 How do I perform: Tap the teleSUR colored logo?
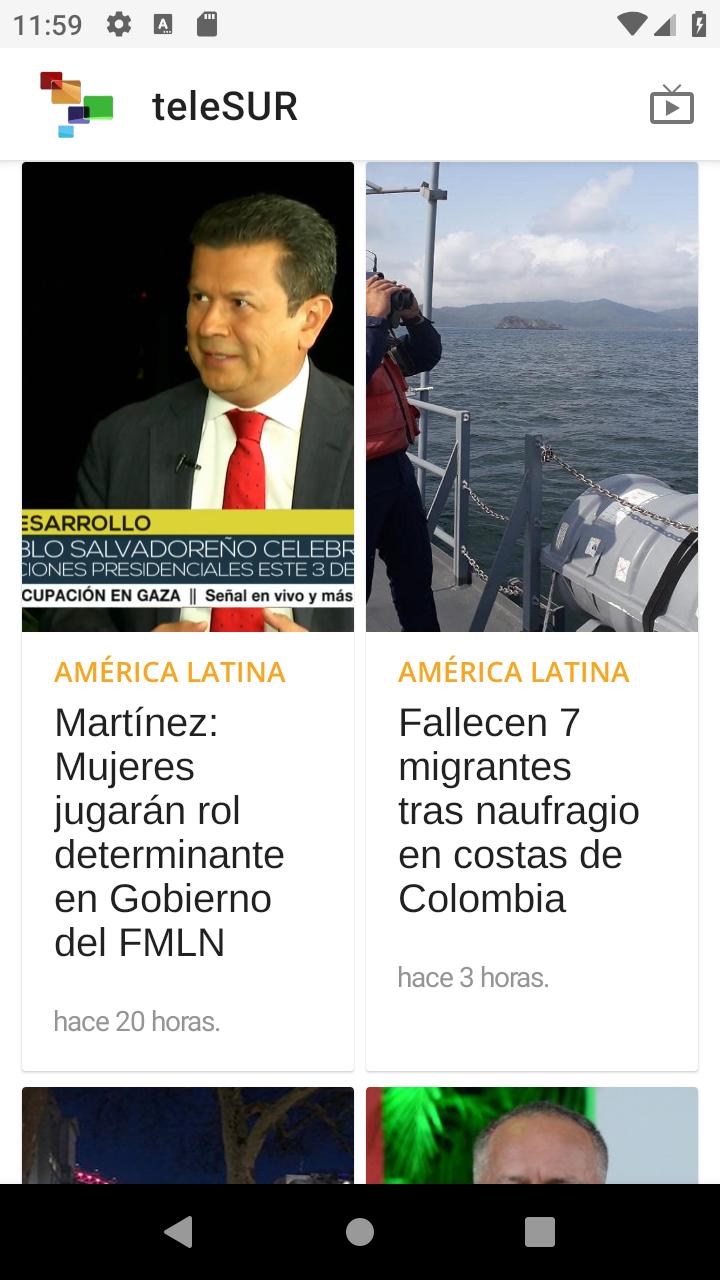pos(75,103)
